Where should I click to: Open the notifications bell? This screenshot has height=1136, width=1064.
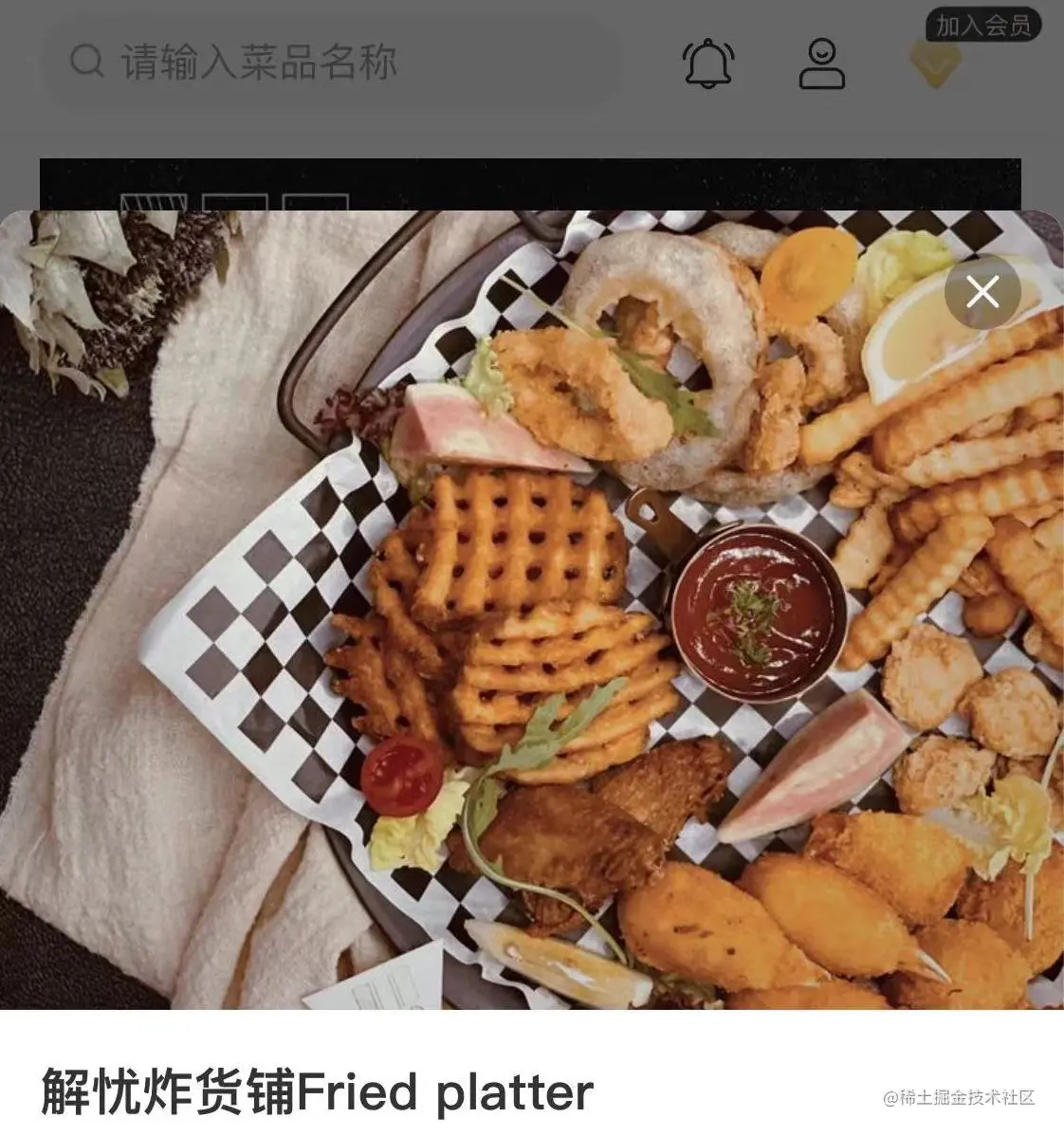point(708,64)
